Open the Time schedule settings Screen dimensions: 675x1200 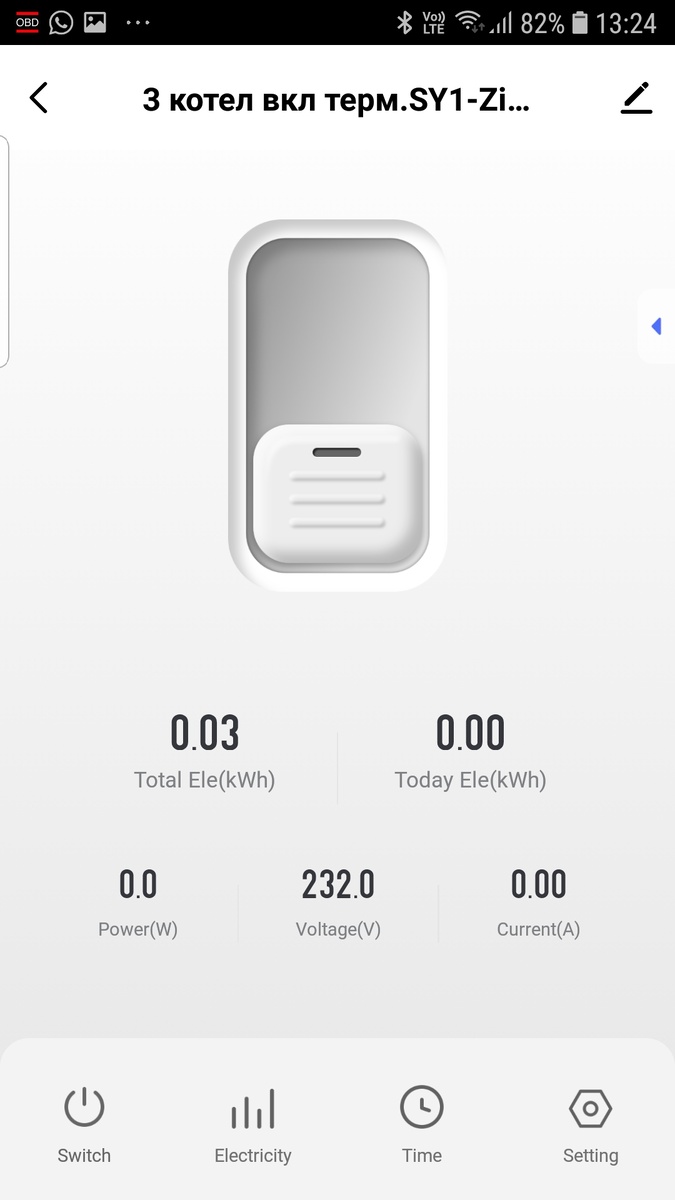click(422, 1125)
